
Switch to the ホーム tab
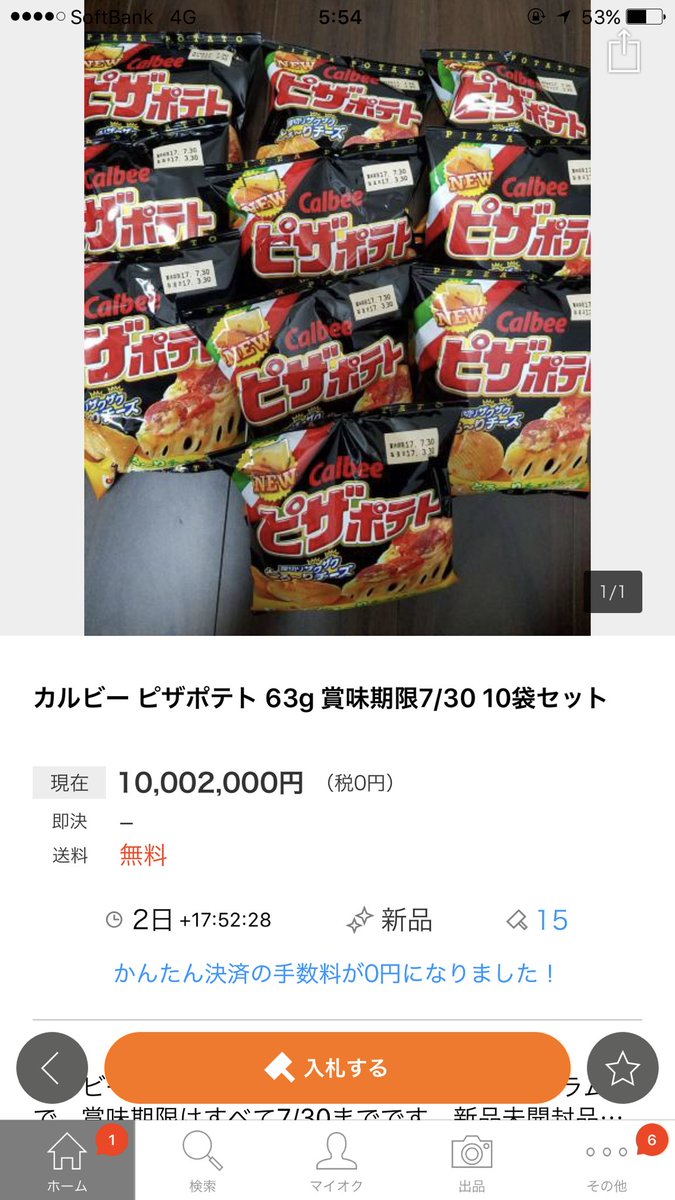tap(67, 1160)
